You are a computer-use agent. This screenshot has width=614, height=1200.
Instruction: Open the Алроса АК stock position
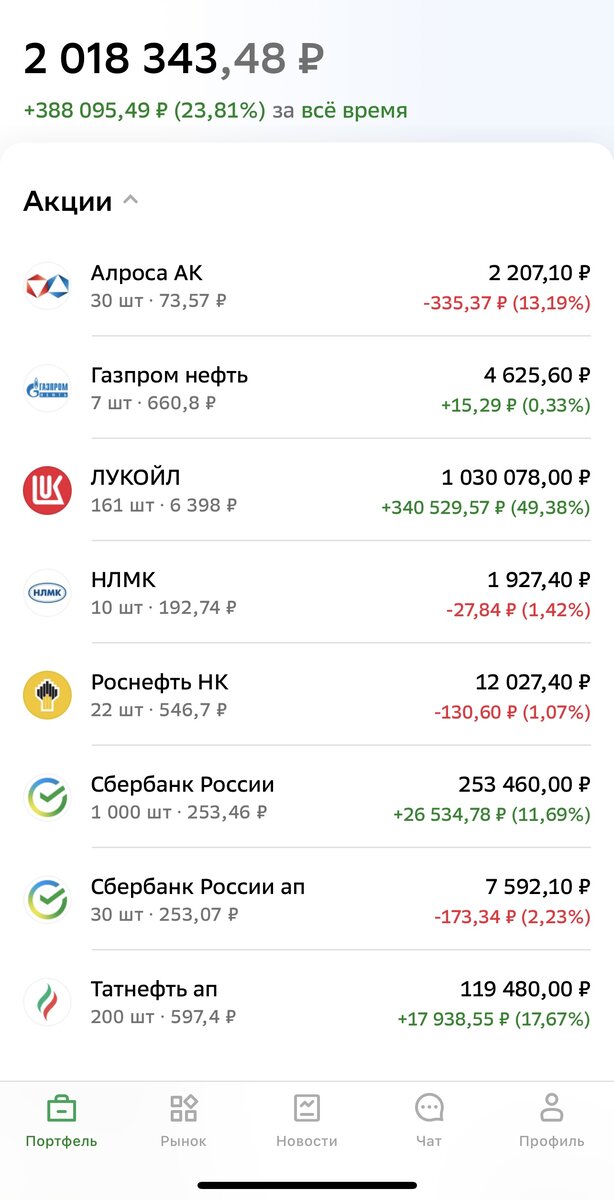(306, 286)
